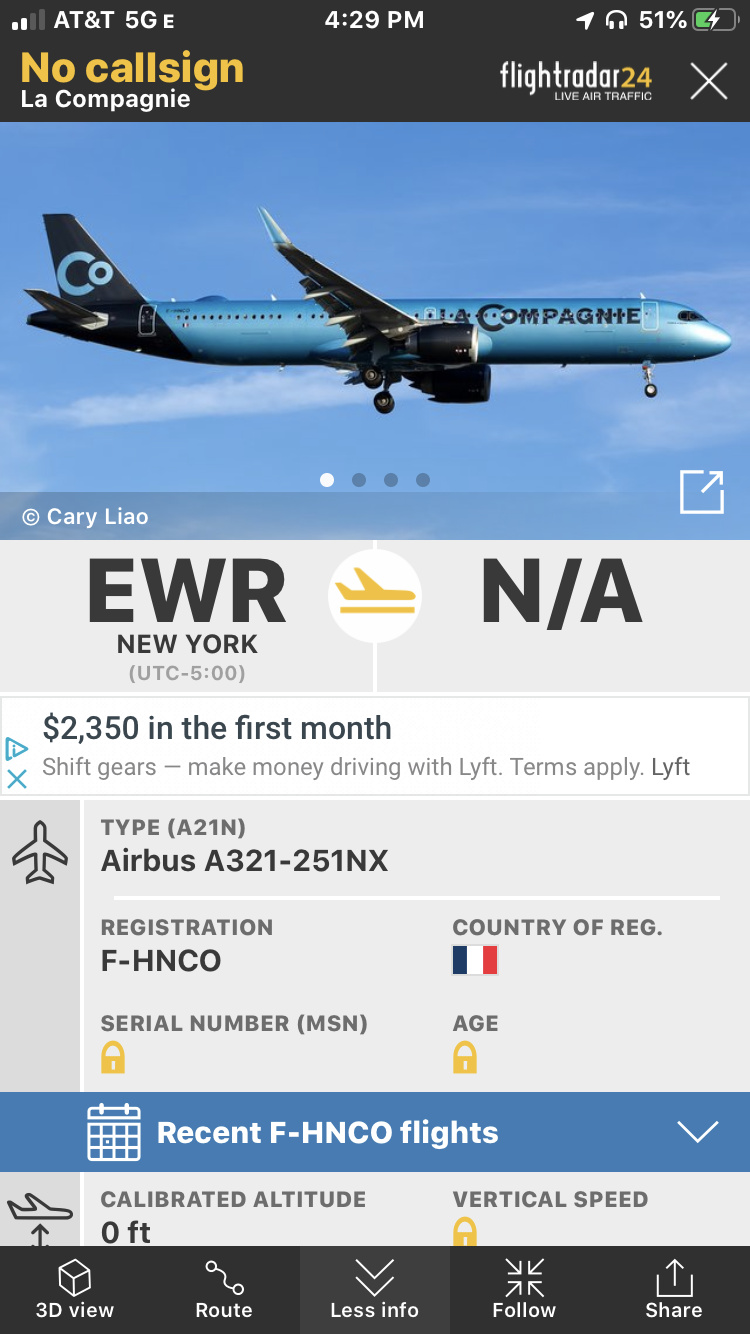This screenshot has width=750, height=1334.
Task: Open the La Compagnie aircraft photo
Action: point(374,310)
